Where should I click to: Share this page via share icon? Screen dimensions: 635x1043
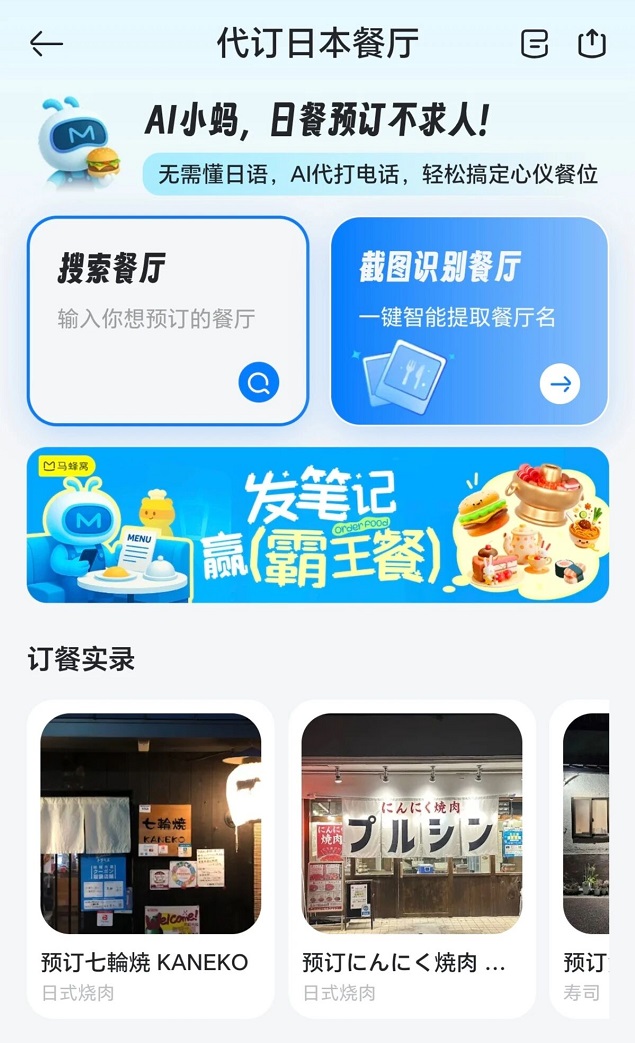[x=592, y=44]
